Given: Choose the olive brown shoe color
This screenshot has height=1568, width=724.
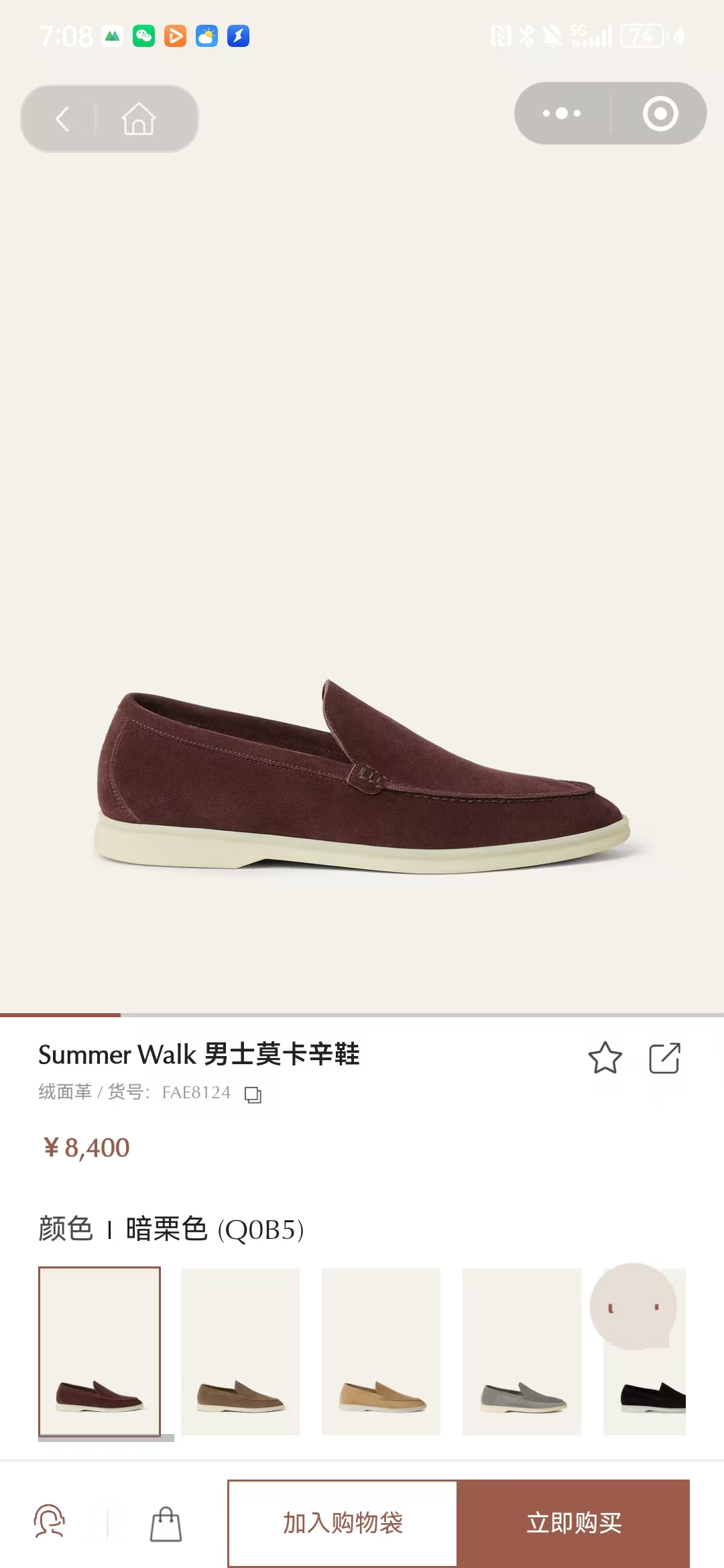Looking at the screenshot, I should coord(240,1351).
